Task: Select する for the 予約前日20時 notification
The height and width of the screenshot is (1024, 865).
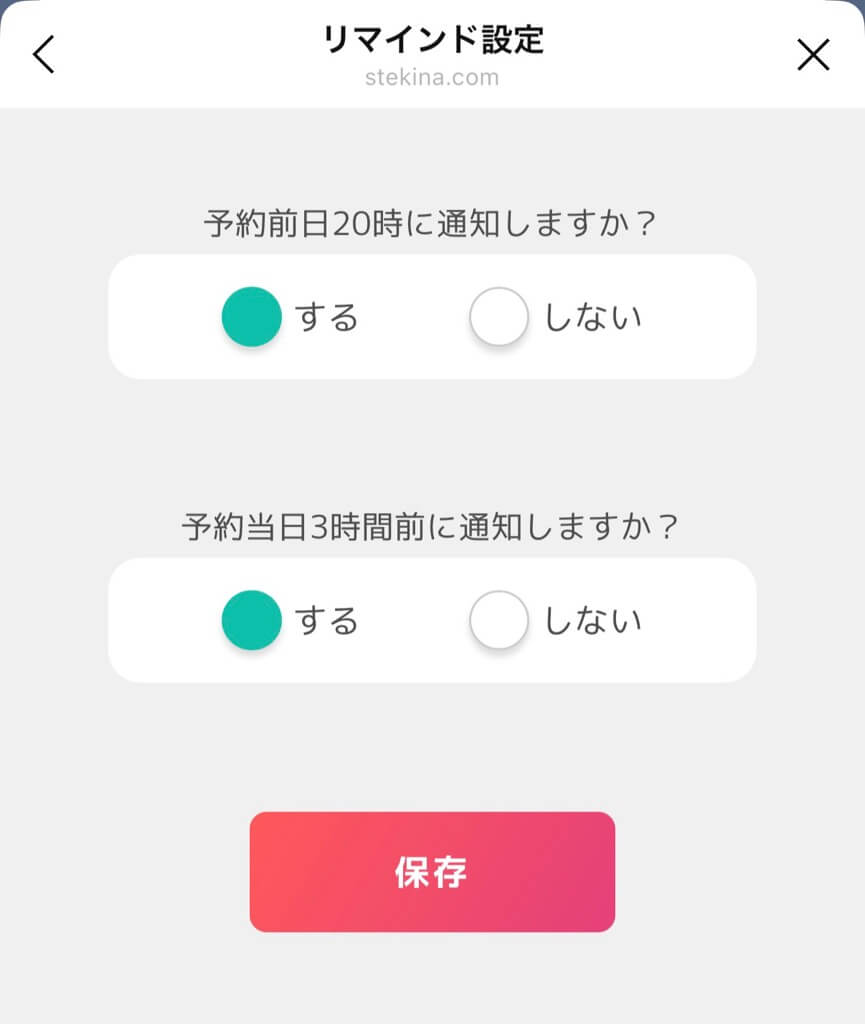Action: pyautogui.click(x=252, y=317)
